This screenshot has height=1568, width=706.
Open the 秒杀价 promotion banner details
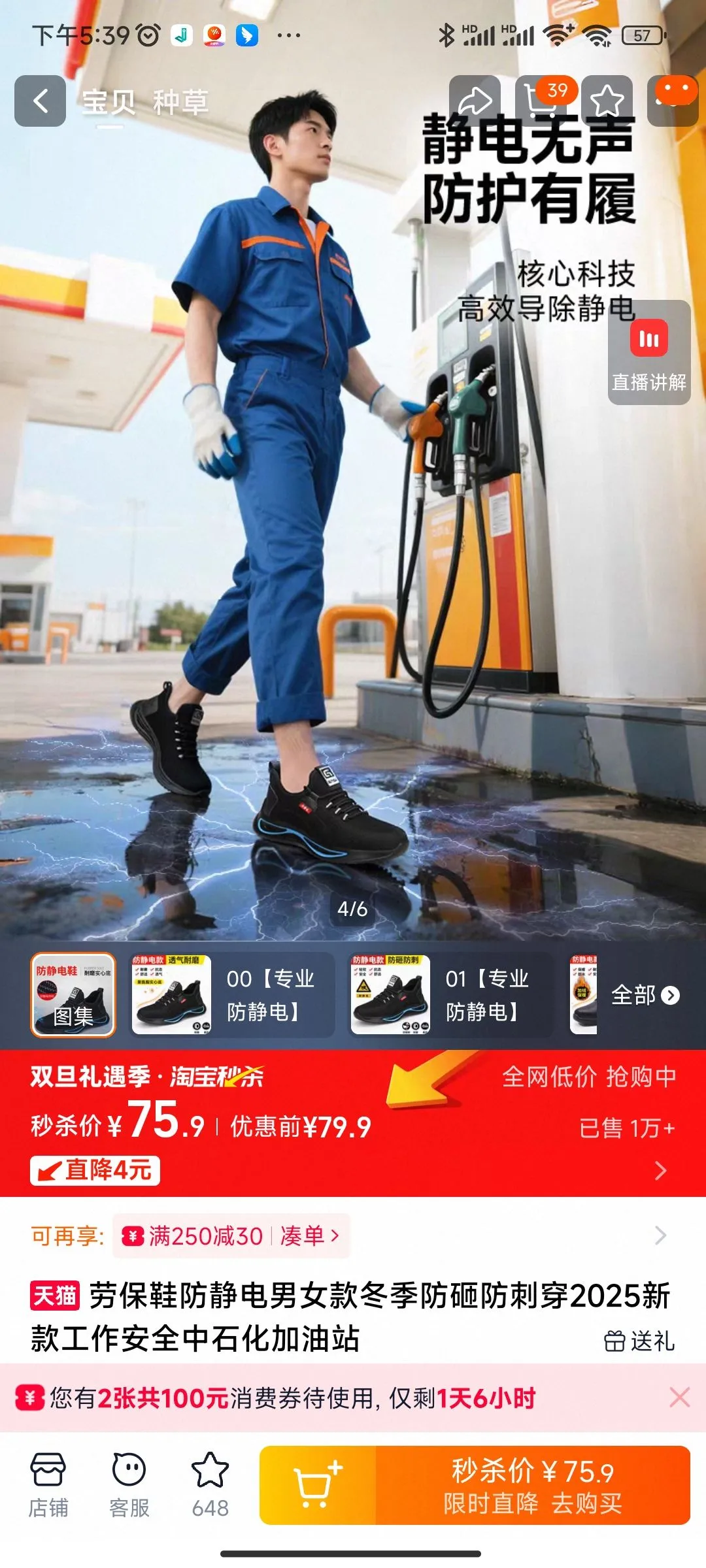pyautogui.click(x=660, y=1170)
